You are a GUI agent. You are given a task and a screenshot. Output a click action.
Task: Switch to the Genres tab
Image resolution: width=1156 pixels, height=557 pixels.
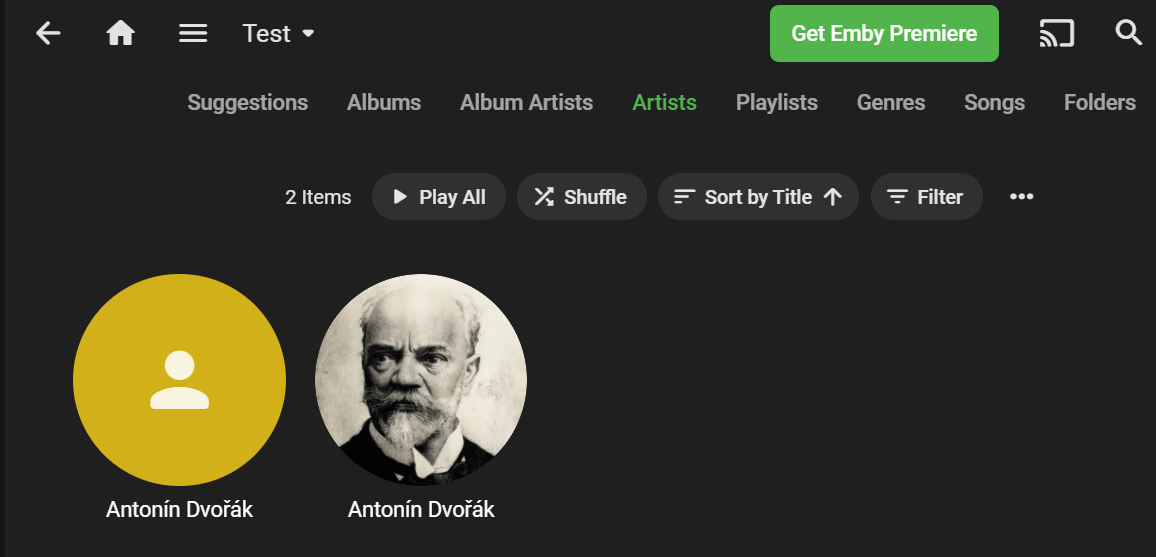point(891,102)
